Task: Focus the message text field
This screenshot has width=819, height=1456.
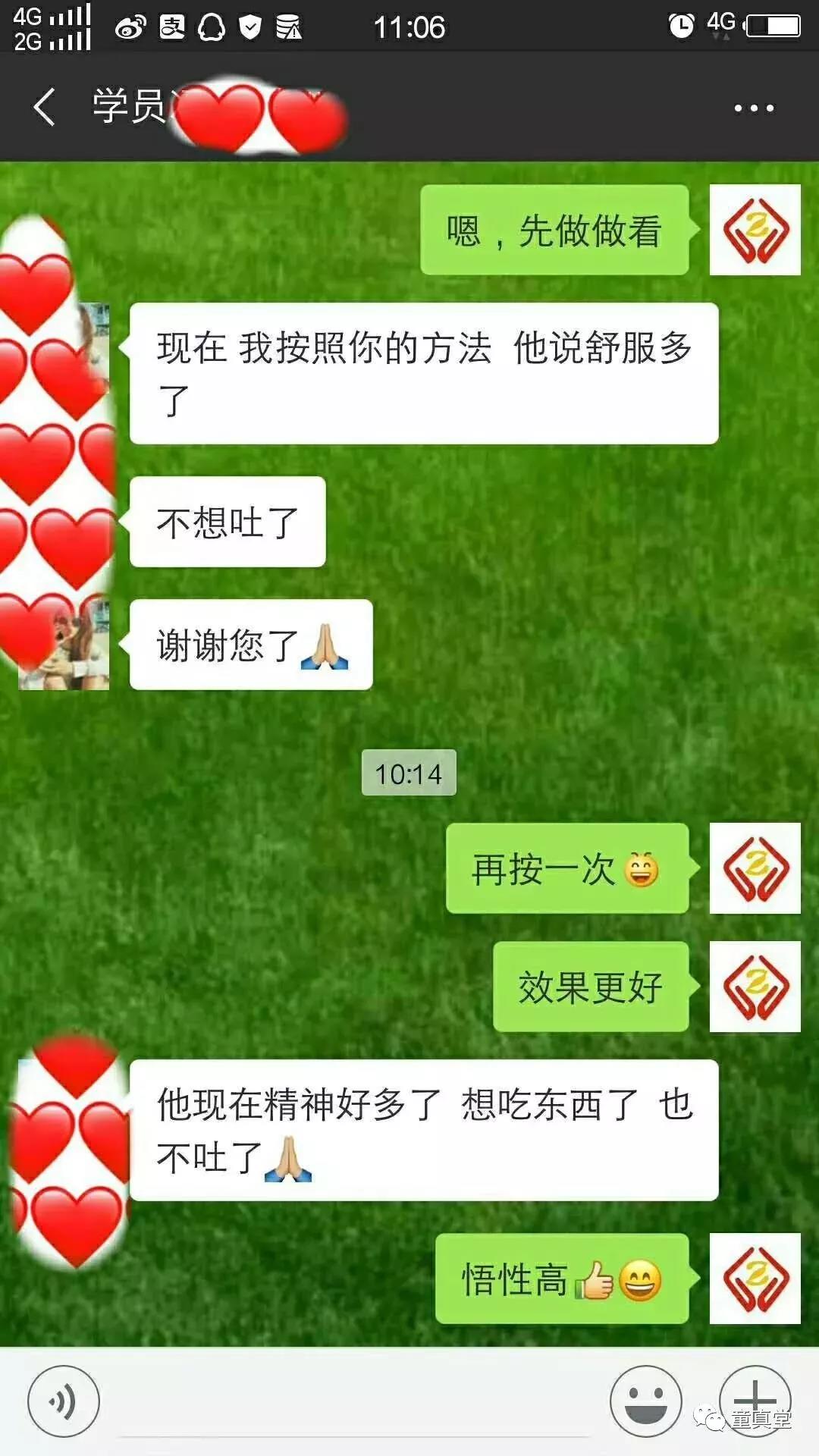Action: coord(353,1403)
